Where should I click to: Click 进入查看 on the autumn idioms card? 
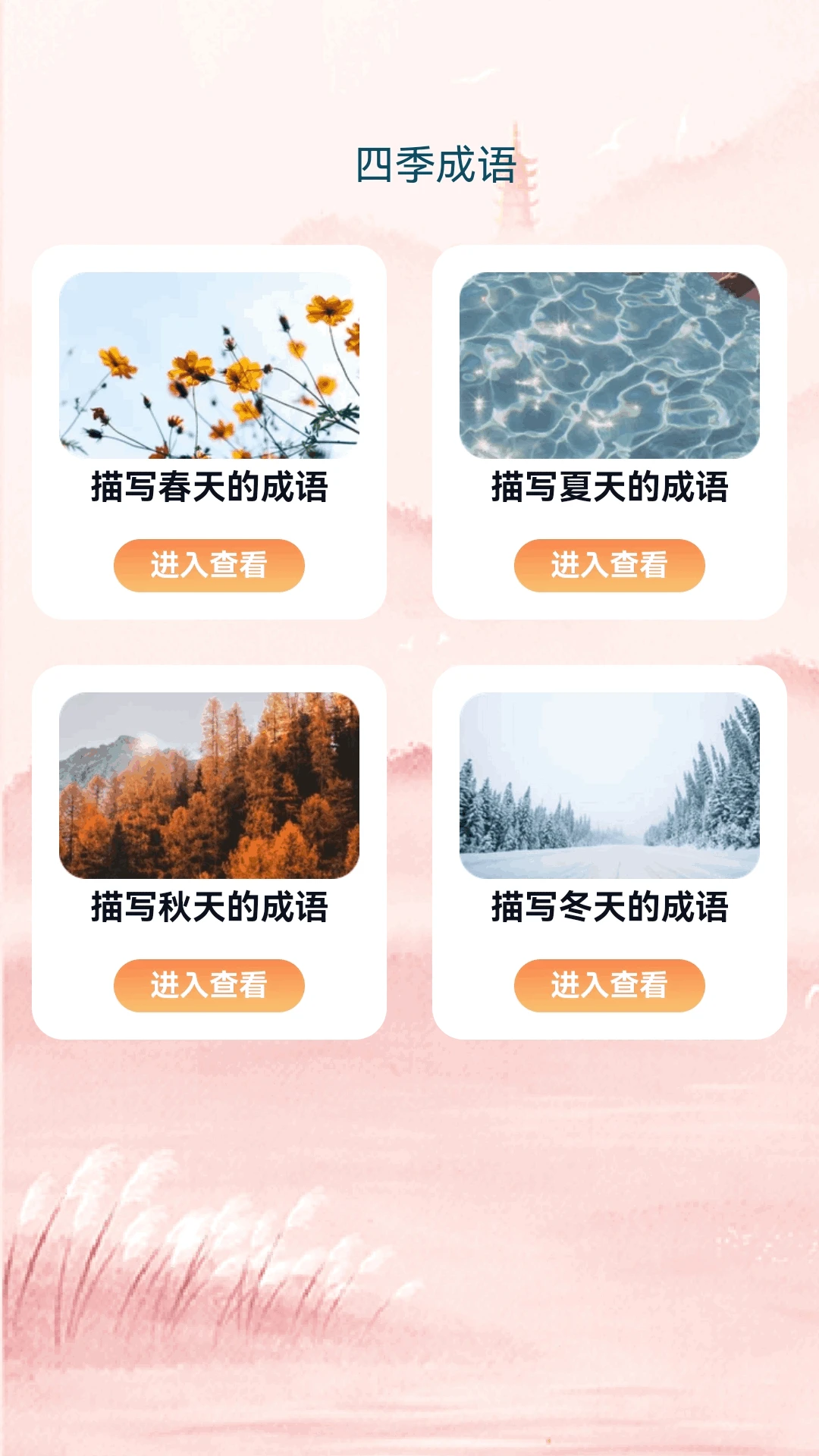pyautogui.click(x=211, y=985)
